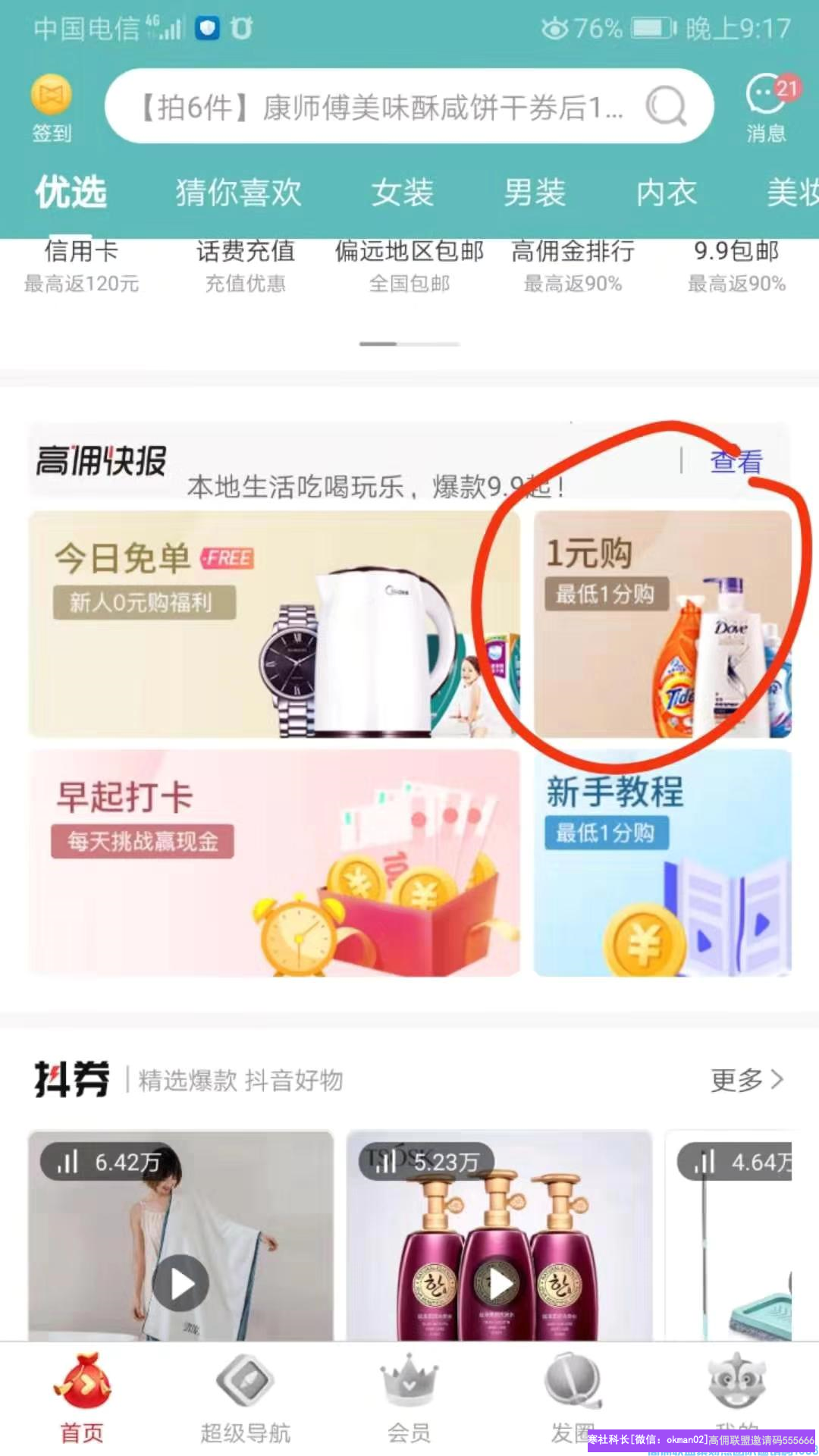819x1456 pixels.
Task: Open the 早起打卡 card
Action: coord(273,863)
